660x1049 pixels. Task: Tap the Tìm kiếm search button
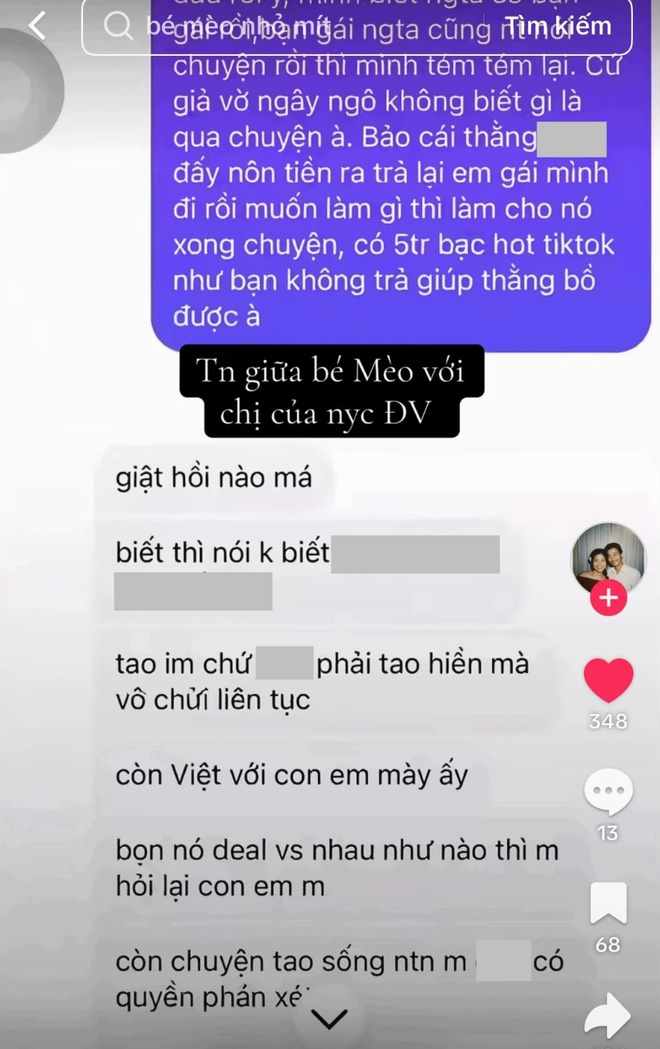point(571,27)
